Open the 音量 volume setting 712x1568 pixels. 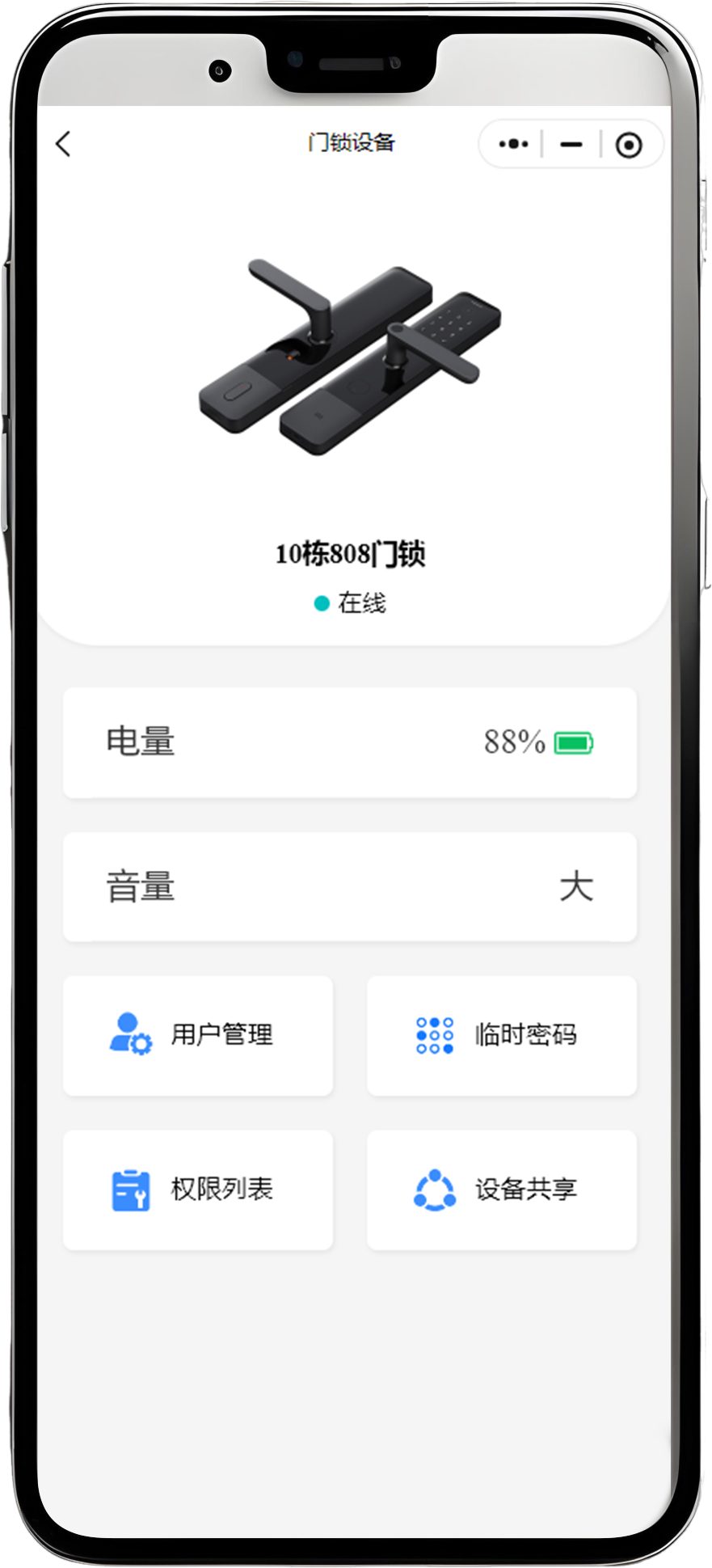[x=349, y=887]
